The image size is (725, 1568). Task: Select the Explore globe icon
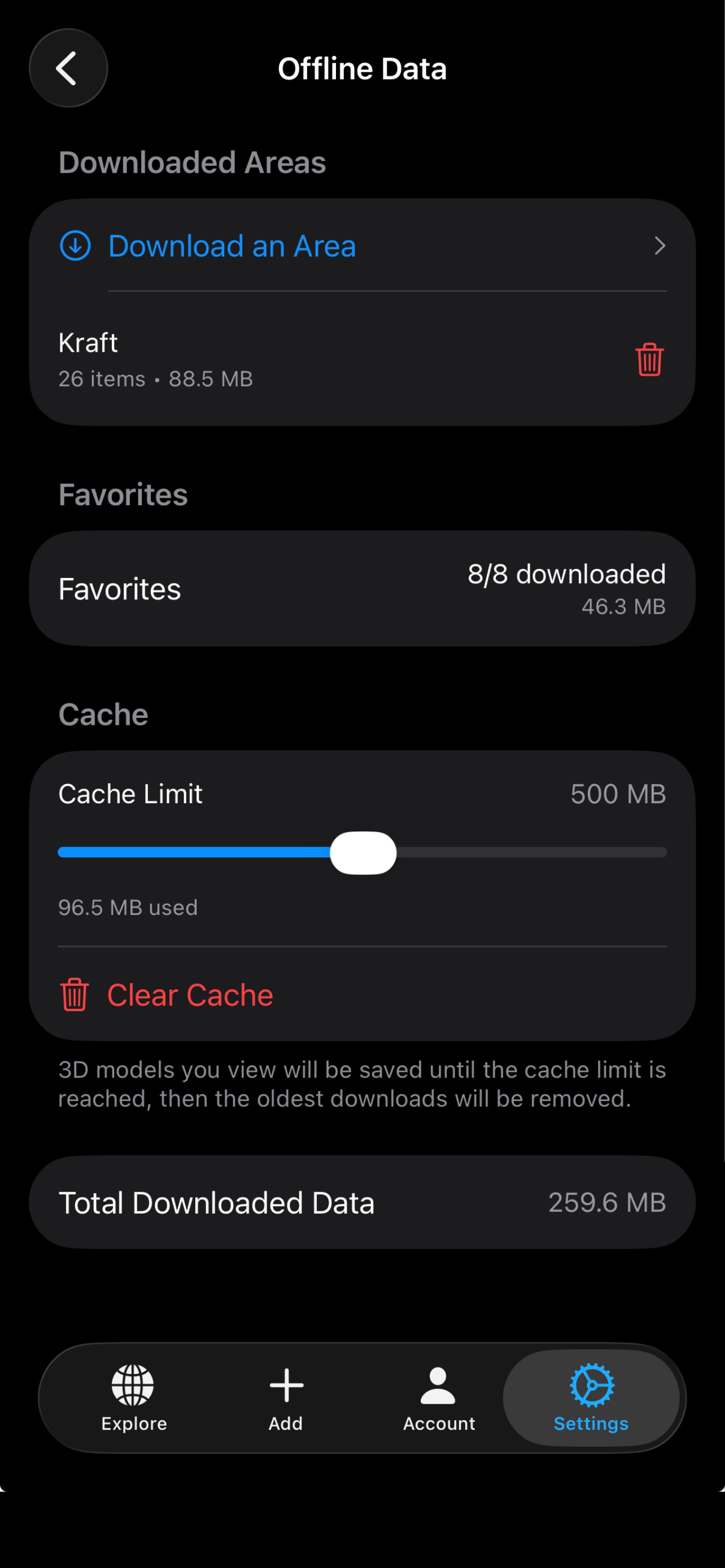(x=133, y=1386)
